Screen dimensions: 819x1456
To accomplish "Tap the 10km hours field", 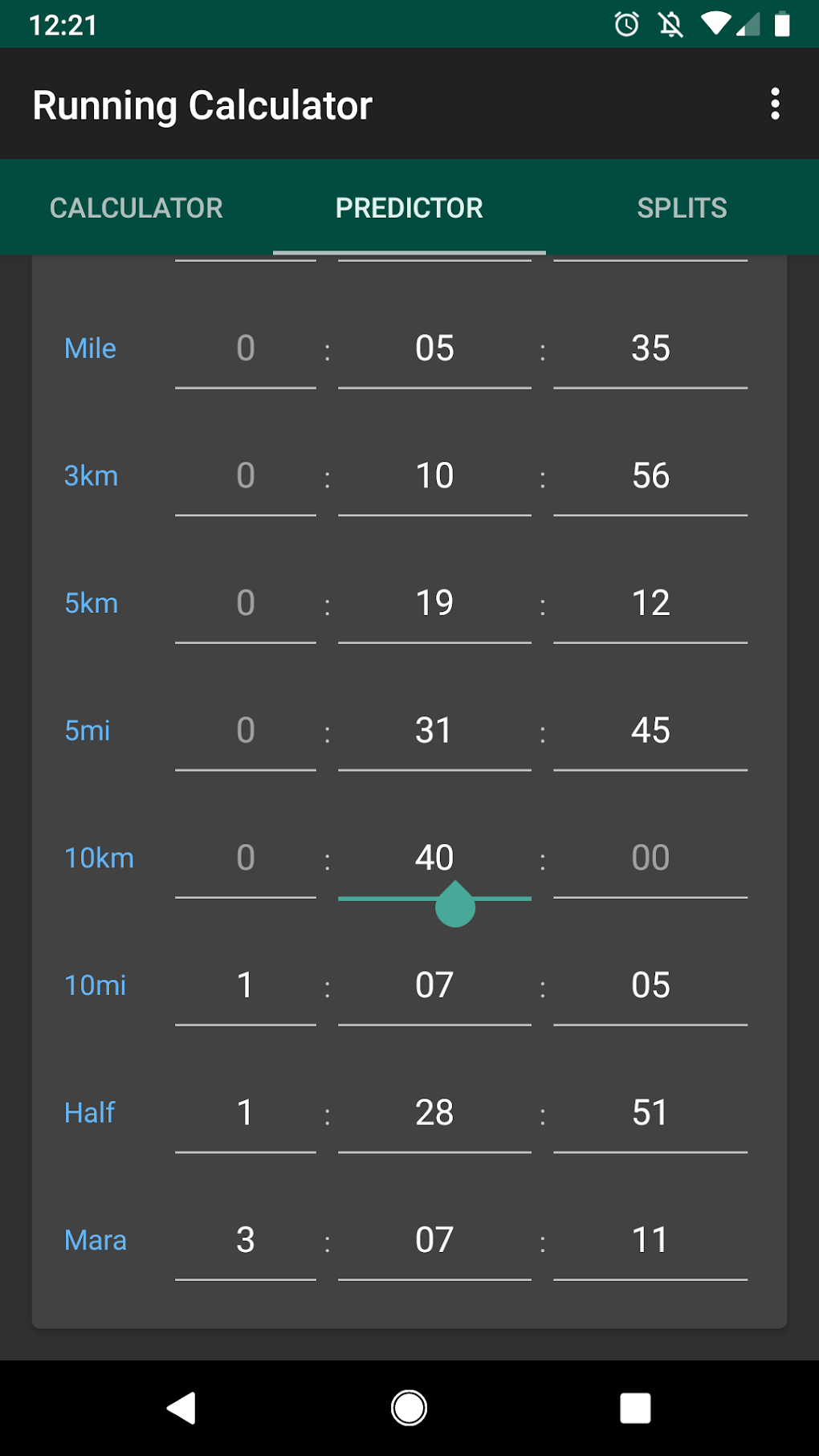I will (246, 858).
